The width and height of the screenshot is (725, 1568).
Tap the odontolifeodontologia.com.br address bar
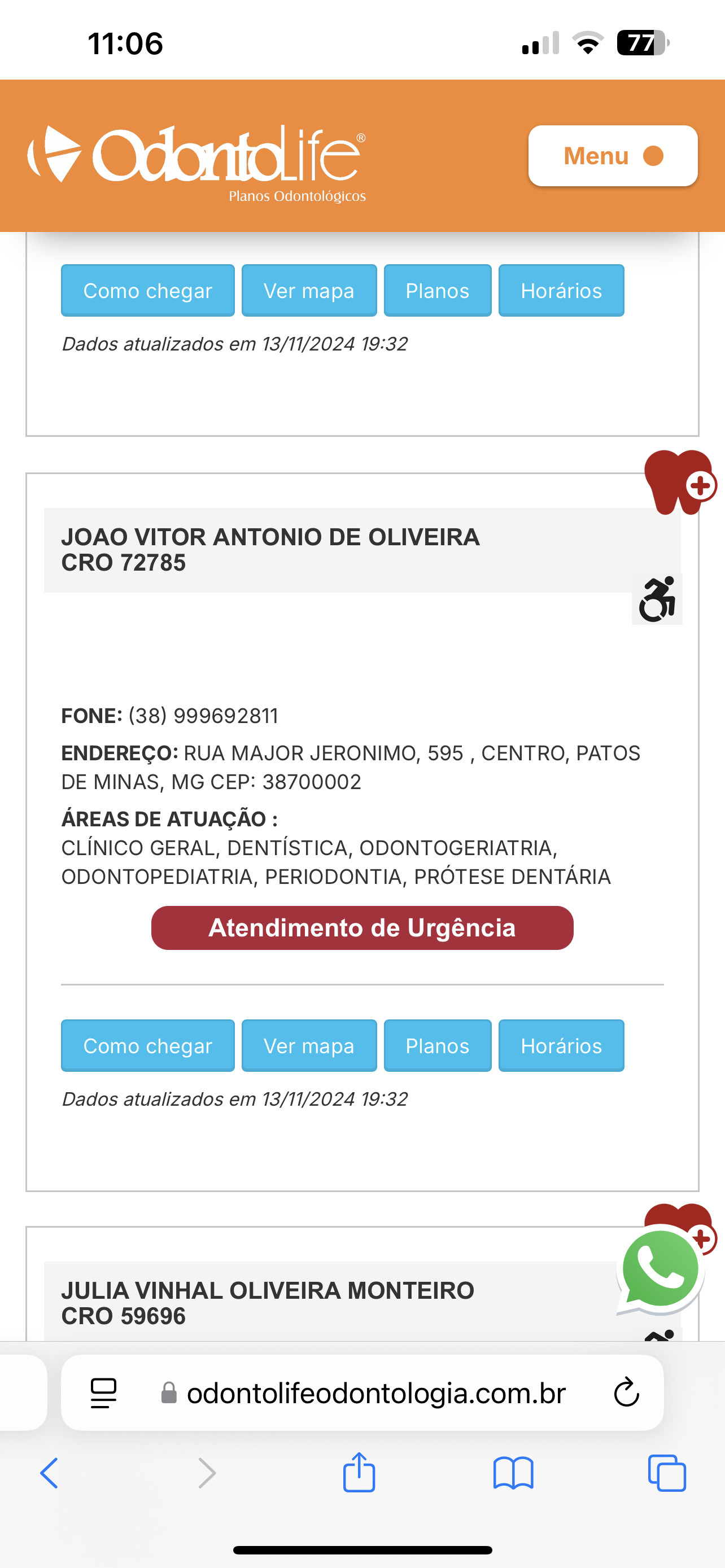[375, 1392]
